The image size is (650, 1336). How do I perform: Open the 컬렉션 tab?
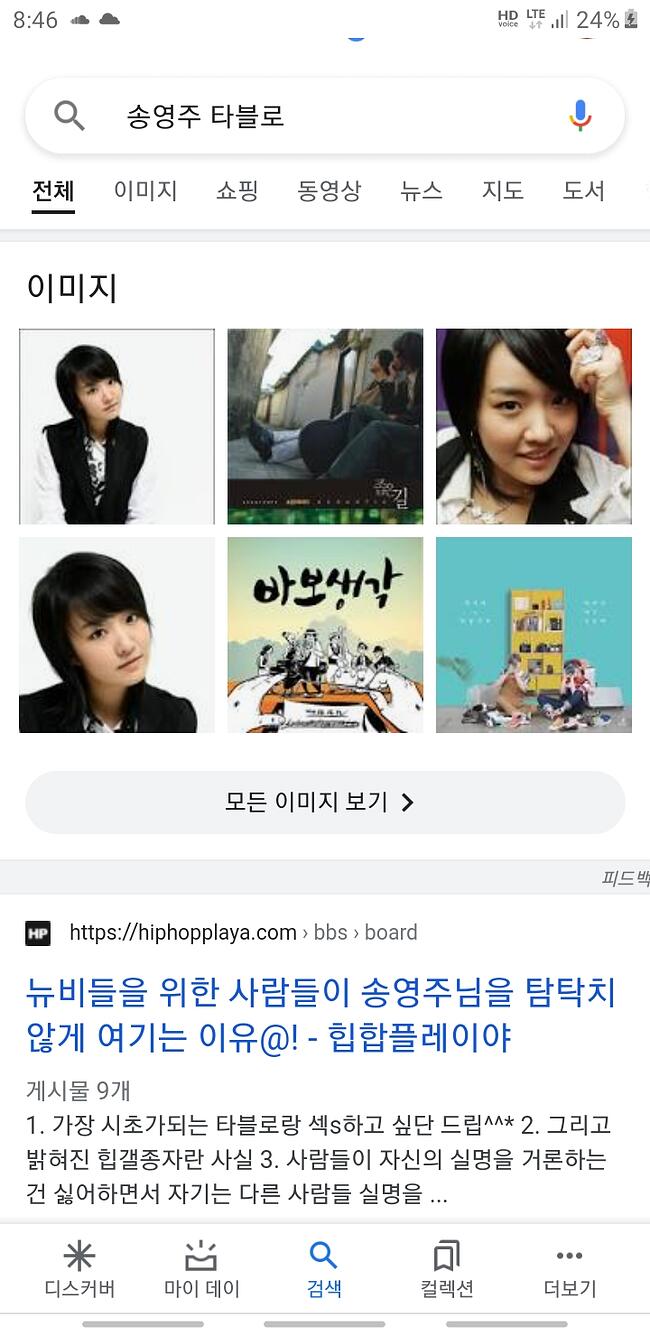(446, 1270)
